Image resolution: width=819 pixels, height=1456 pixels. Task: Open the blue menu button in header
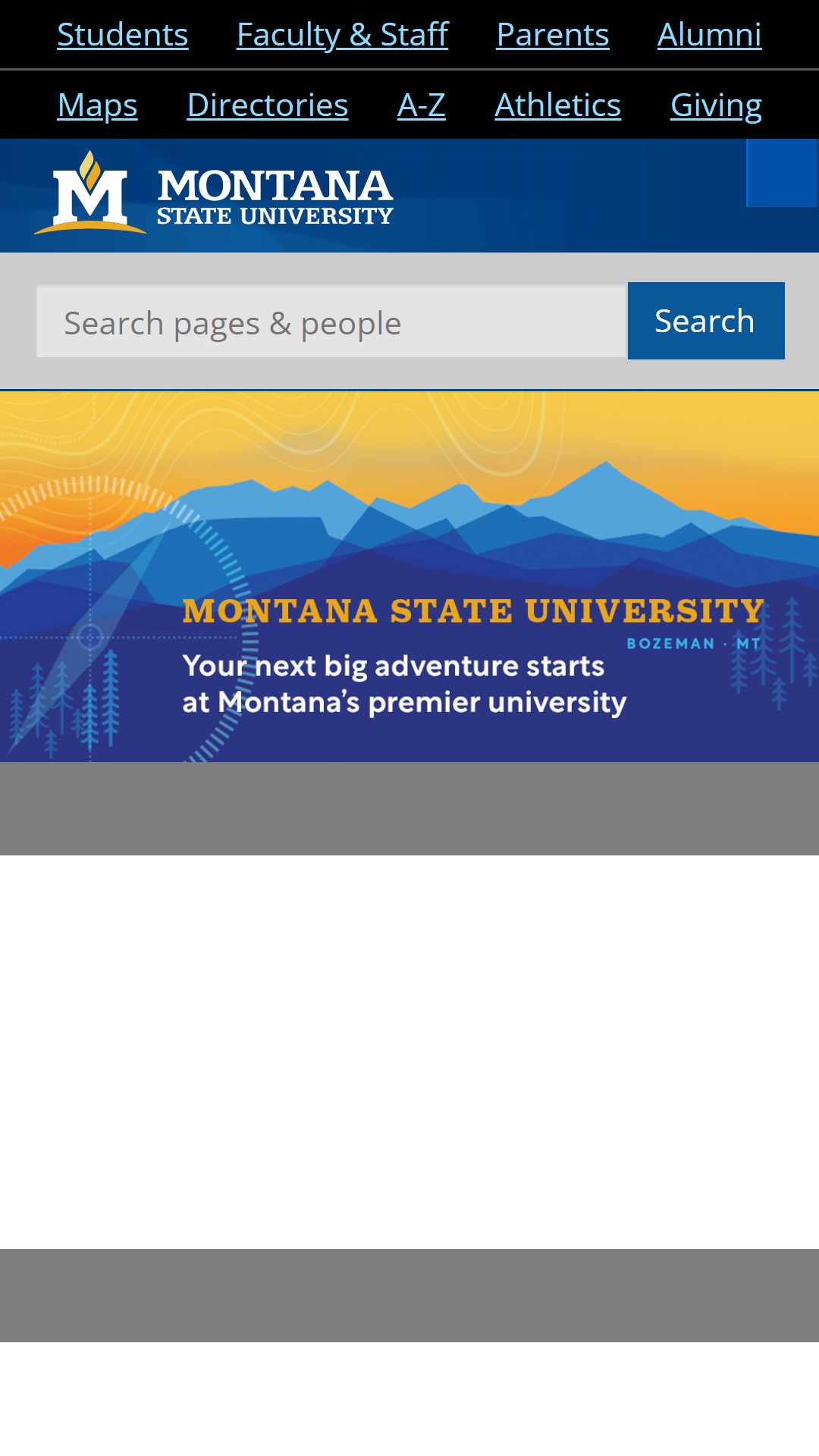pyautogui.click(x=782, y=173)
